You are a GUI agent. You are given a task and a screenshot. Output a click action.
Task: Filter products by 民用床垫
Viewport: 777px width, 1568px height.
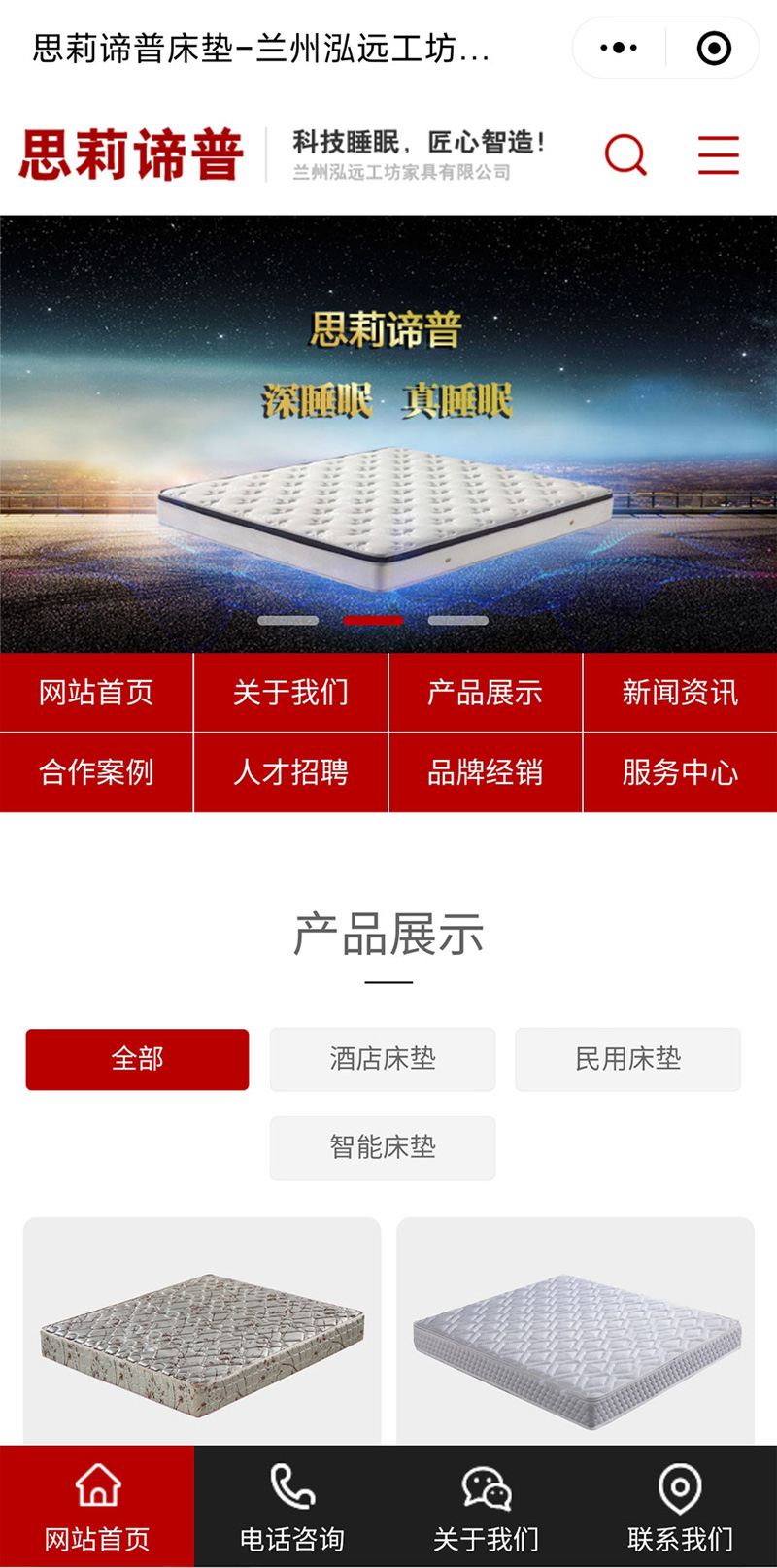click(627, 1059)
